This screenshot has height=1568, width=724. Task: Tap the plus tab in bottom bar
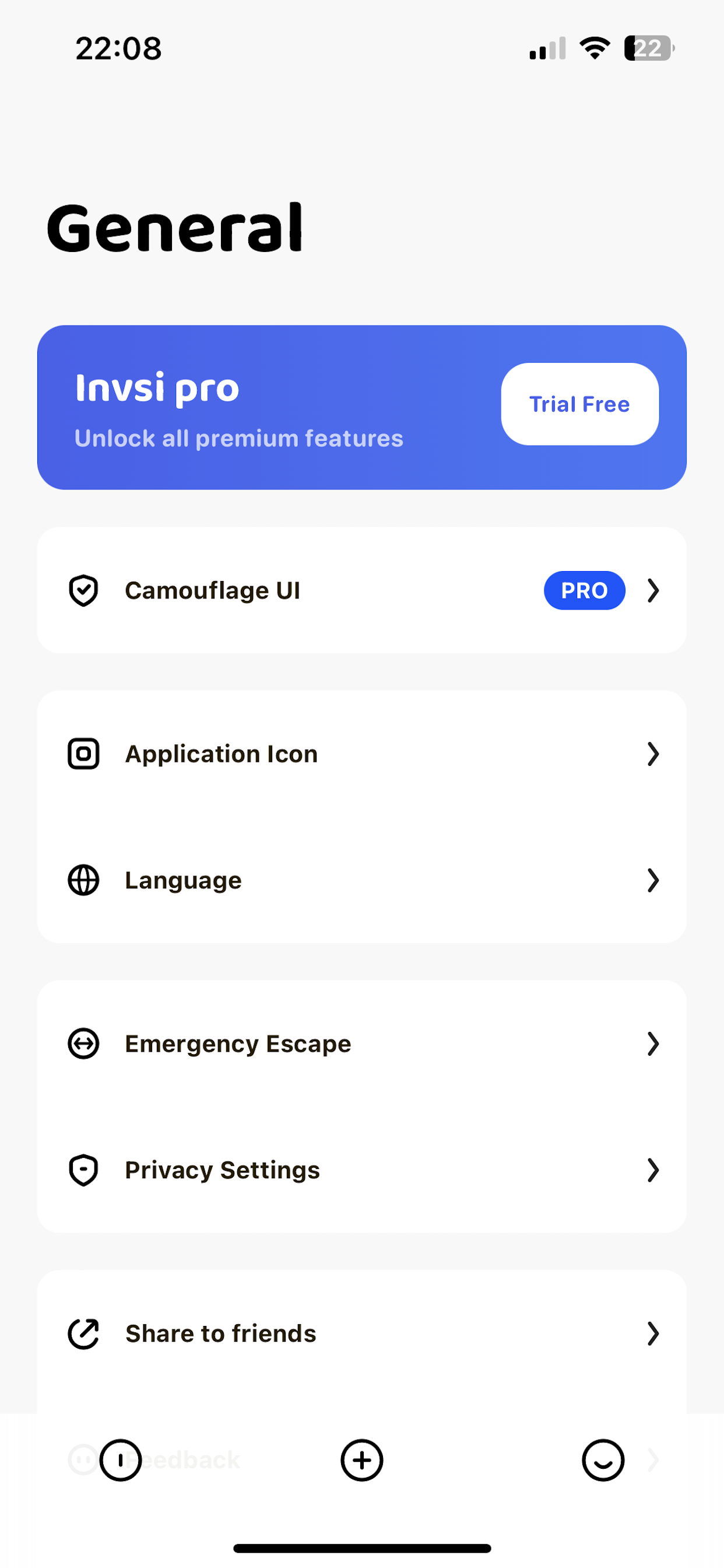(362, 1460)
